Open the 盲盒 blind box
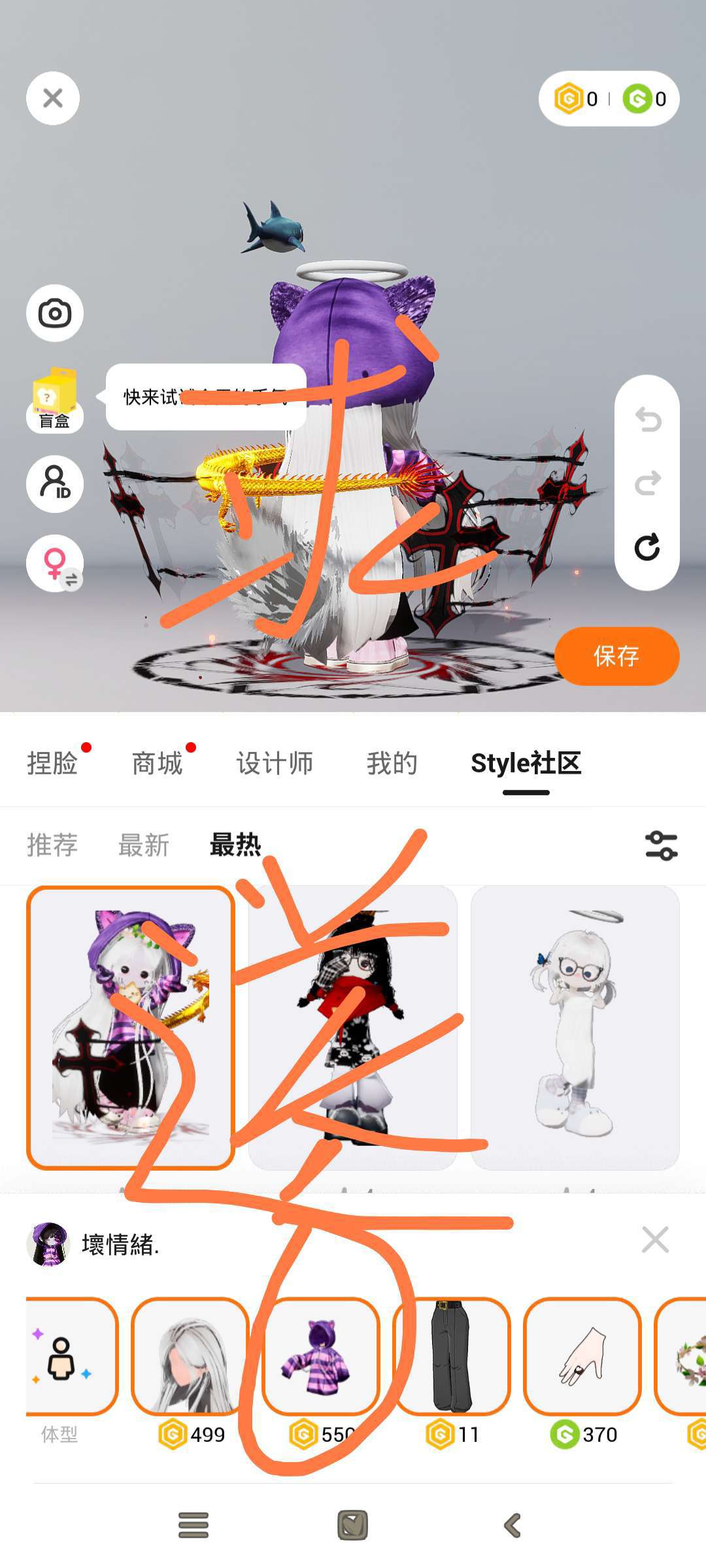Image resolution: width=706 pixels, height=1568 pixels. click(55, 400)
